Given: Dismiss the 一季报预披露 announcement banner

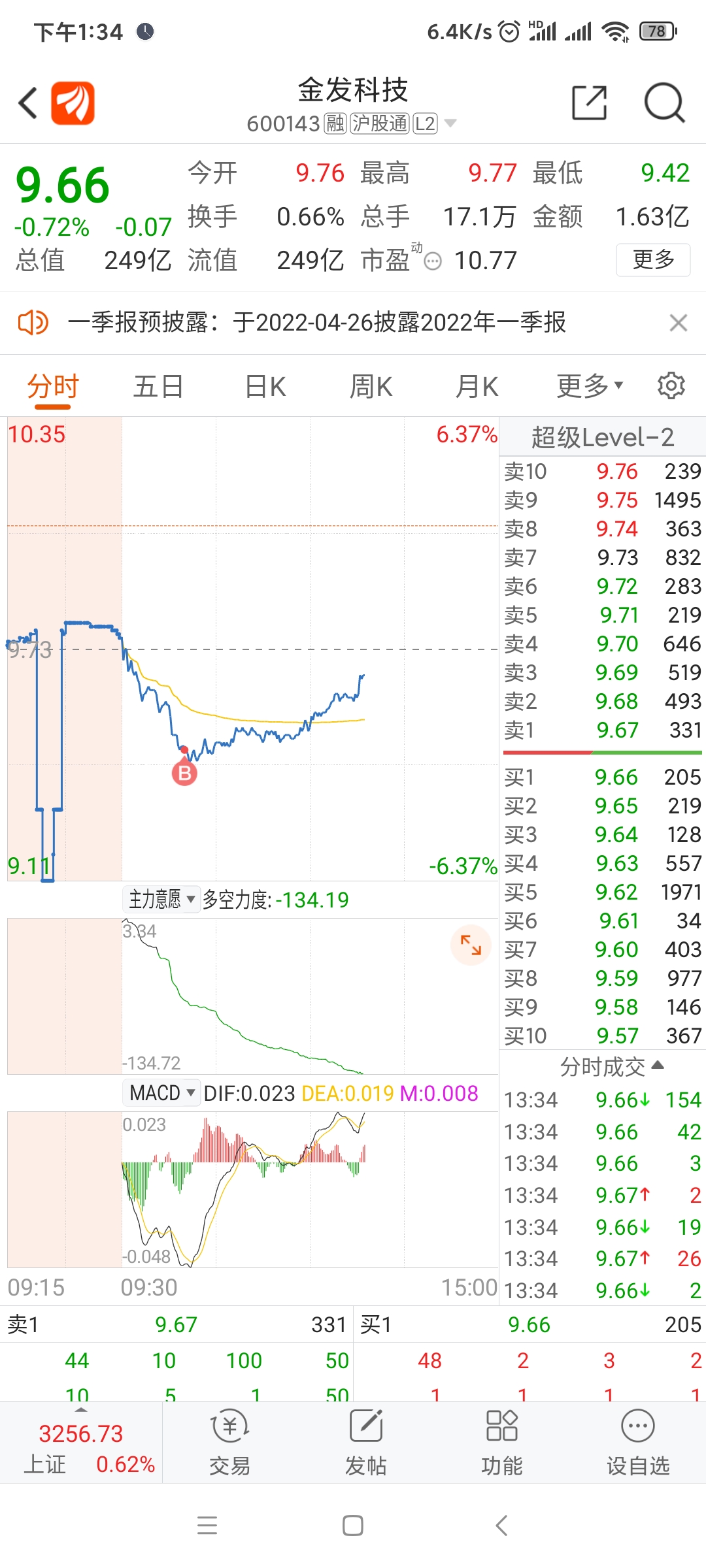Looking at the screenshot, I should tap(678, 323).
